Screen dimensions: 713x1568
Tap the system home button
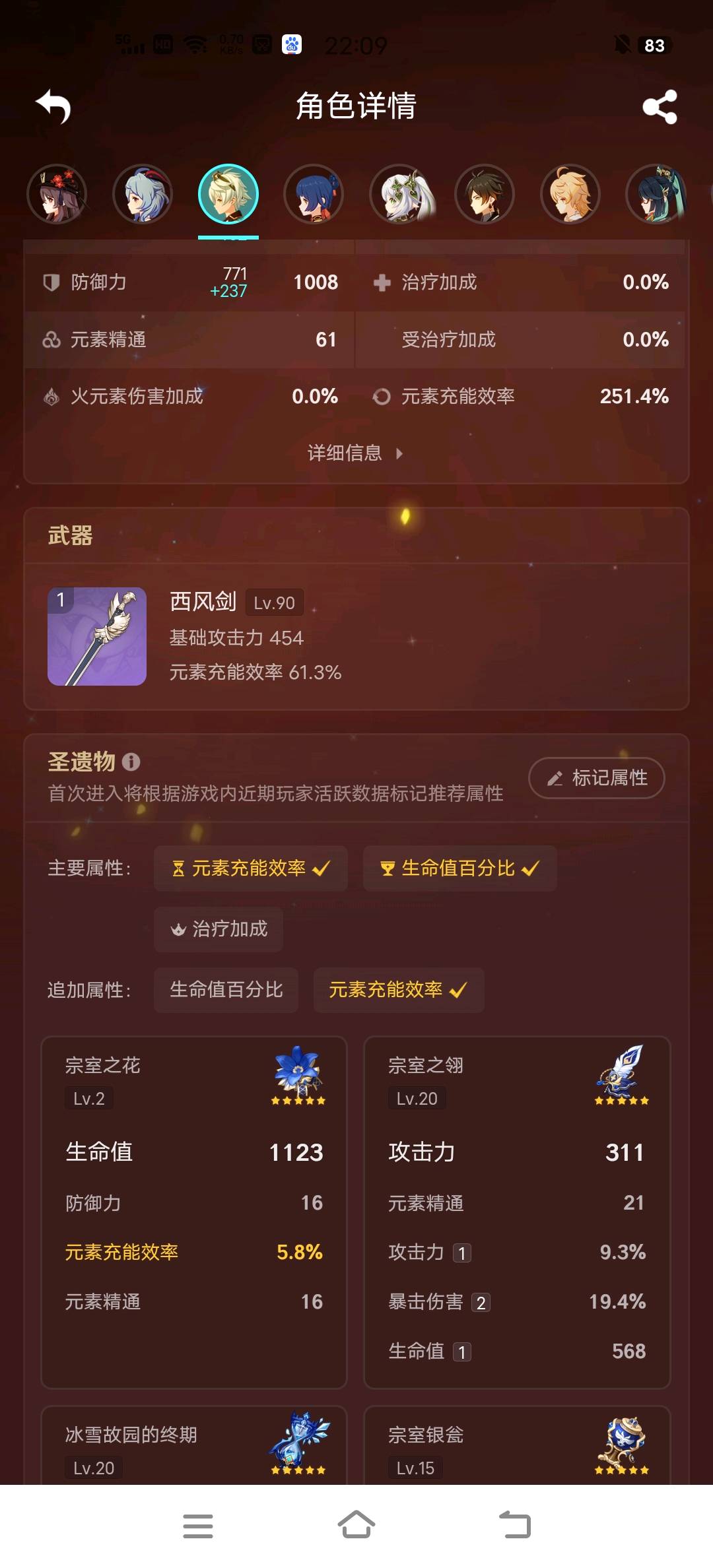[x=356, y=1525]
